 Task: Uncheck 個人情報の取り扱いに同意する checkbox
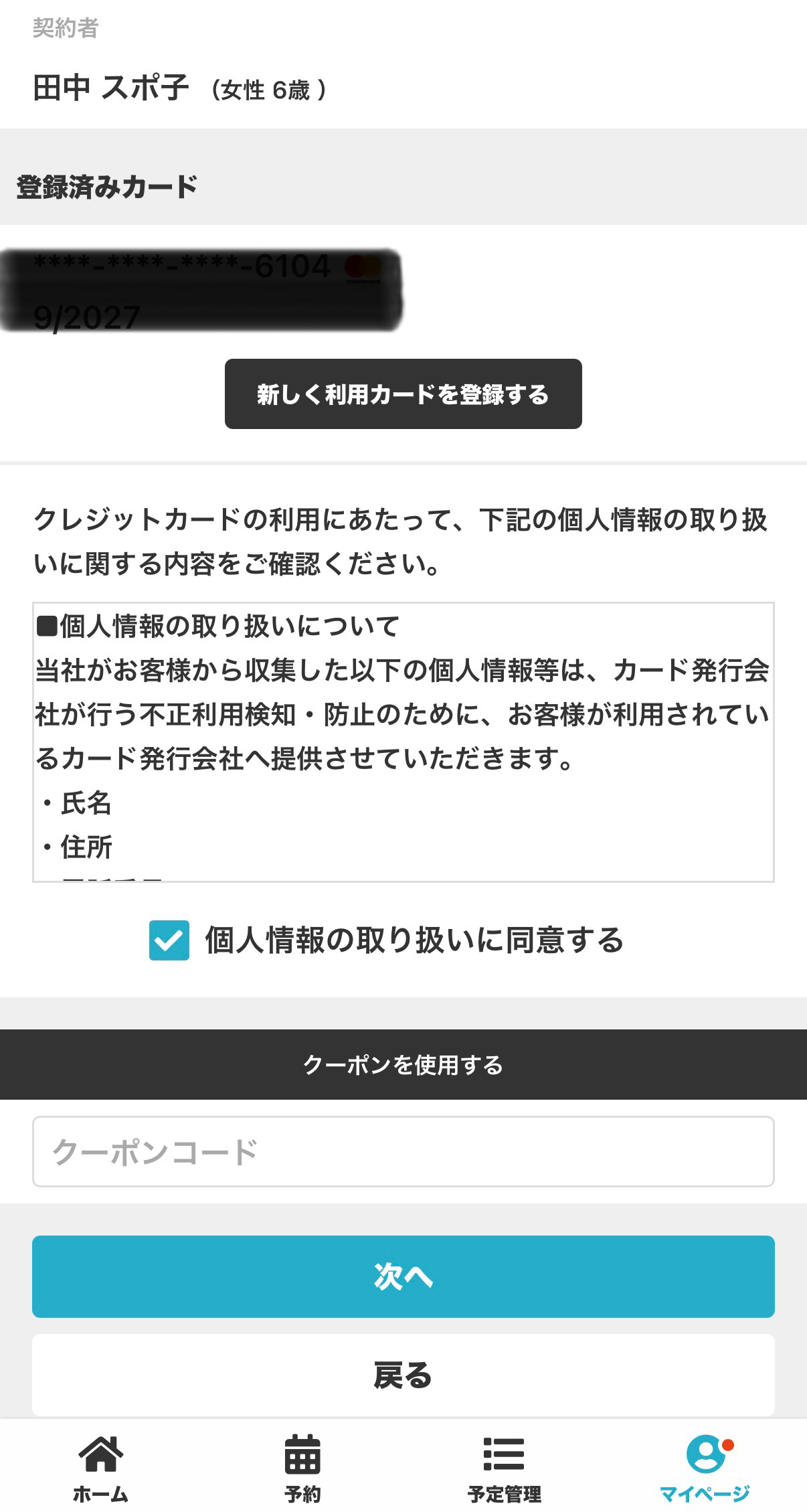pyautogui.click(x=169, y=940)
